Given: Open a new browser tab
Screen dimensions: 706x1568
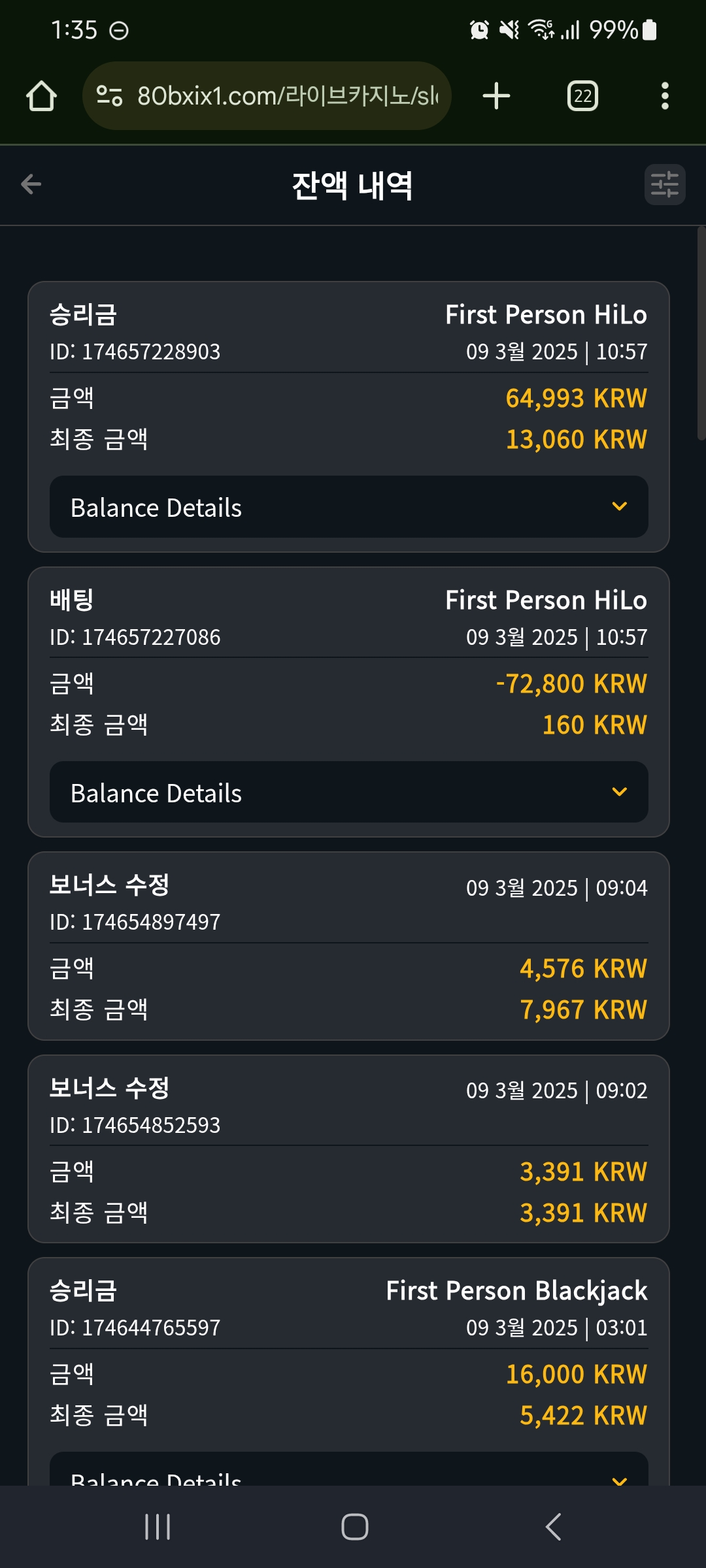Looking at the screenshot, I should [496, 96].
